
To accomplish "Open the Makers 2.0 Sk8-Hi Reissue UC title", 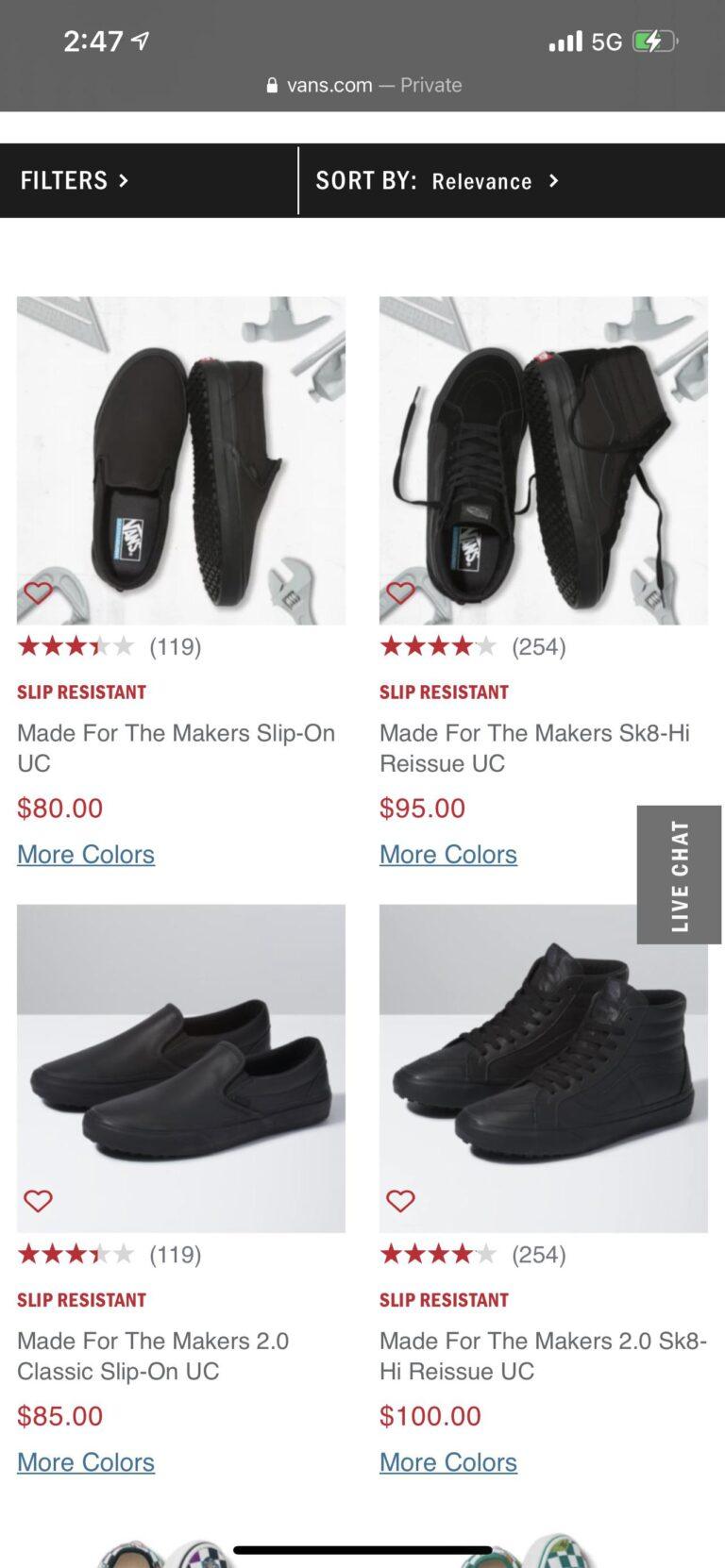I will (x=543, y=1355).
